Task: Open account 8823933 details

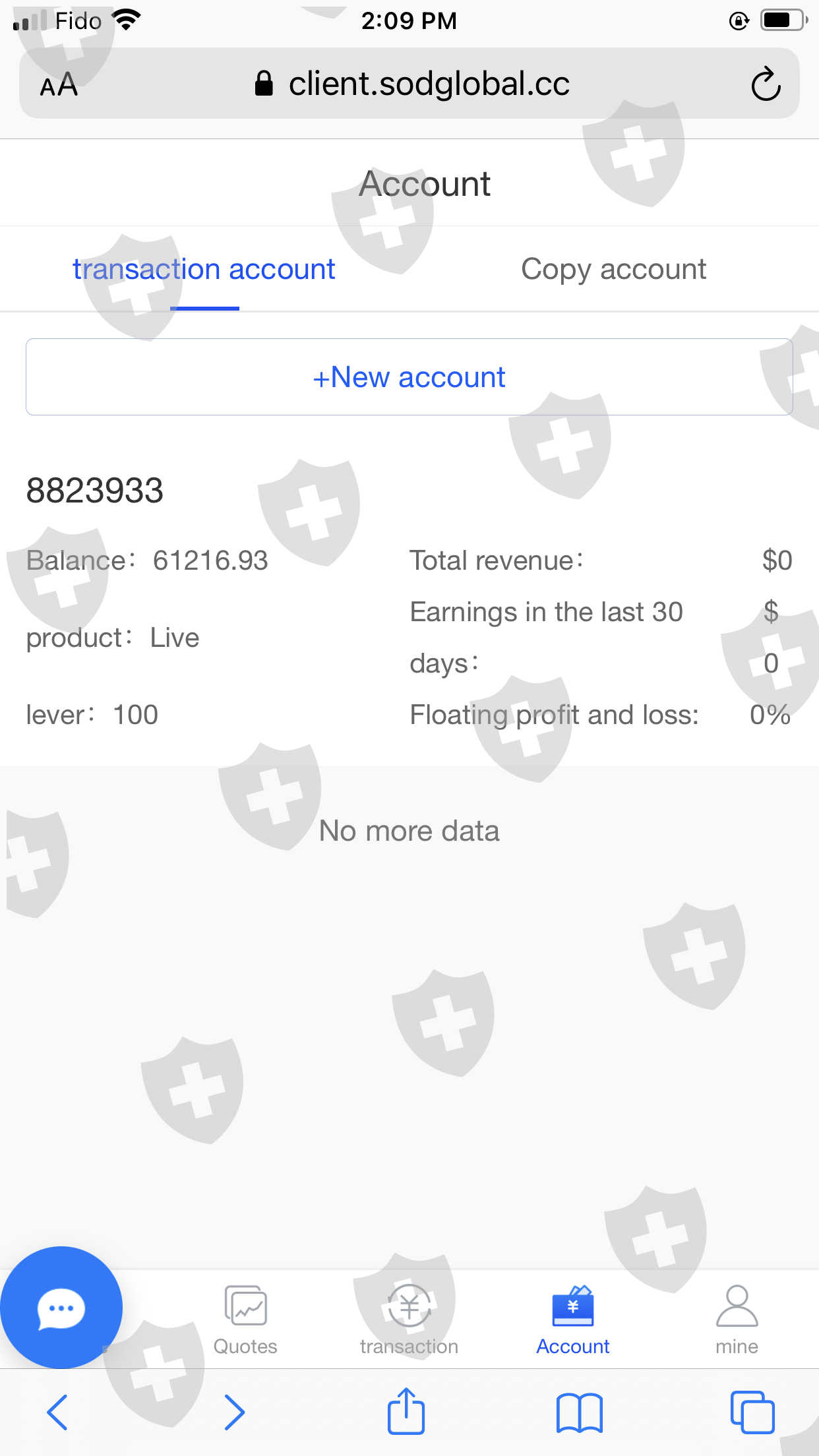Action: click(95, 491)
